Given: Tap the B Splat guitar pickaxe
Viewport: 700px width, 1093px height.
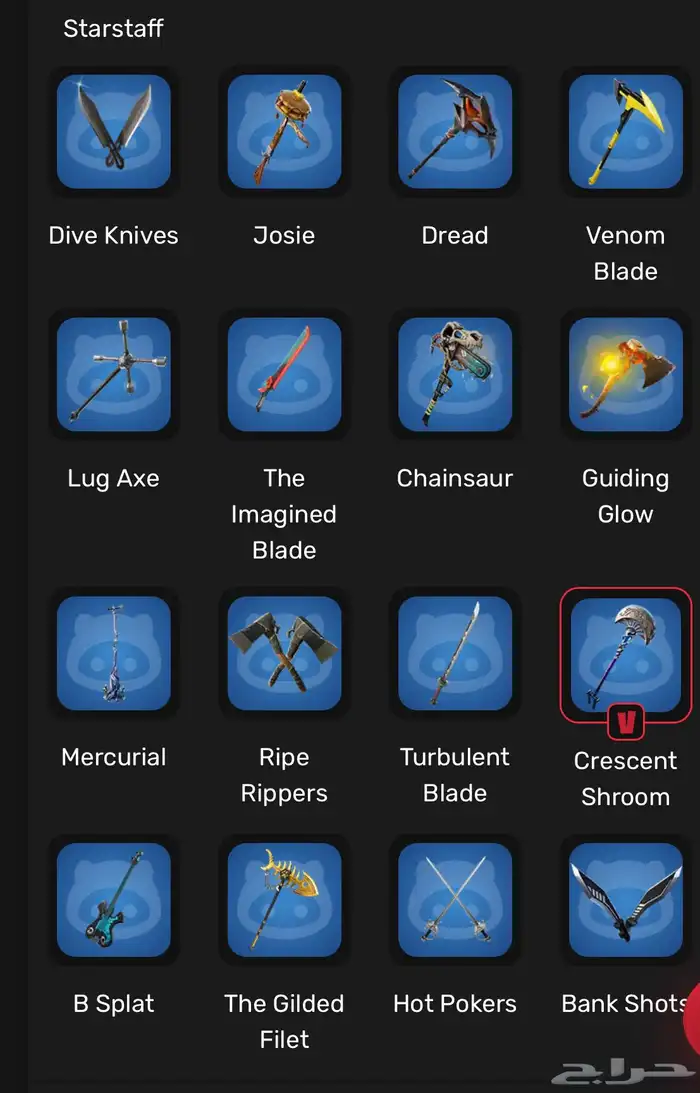Looking at the screenshot, I should click(x=113, y=900).
